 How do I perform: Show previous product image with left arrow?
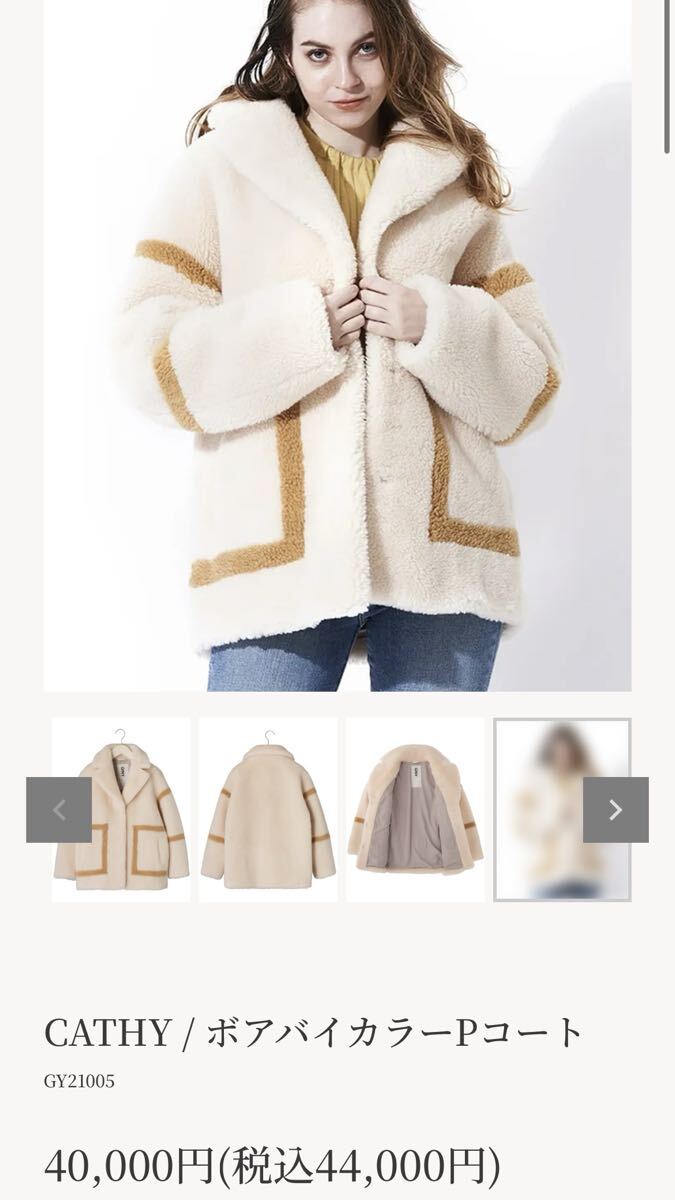[59, 810]
